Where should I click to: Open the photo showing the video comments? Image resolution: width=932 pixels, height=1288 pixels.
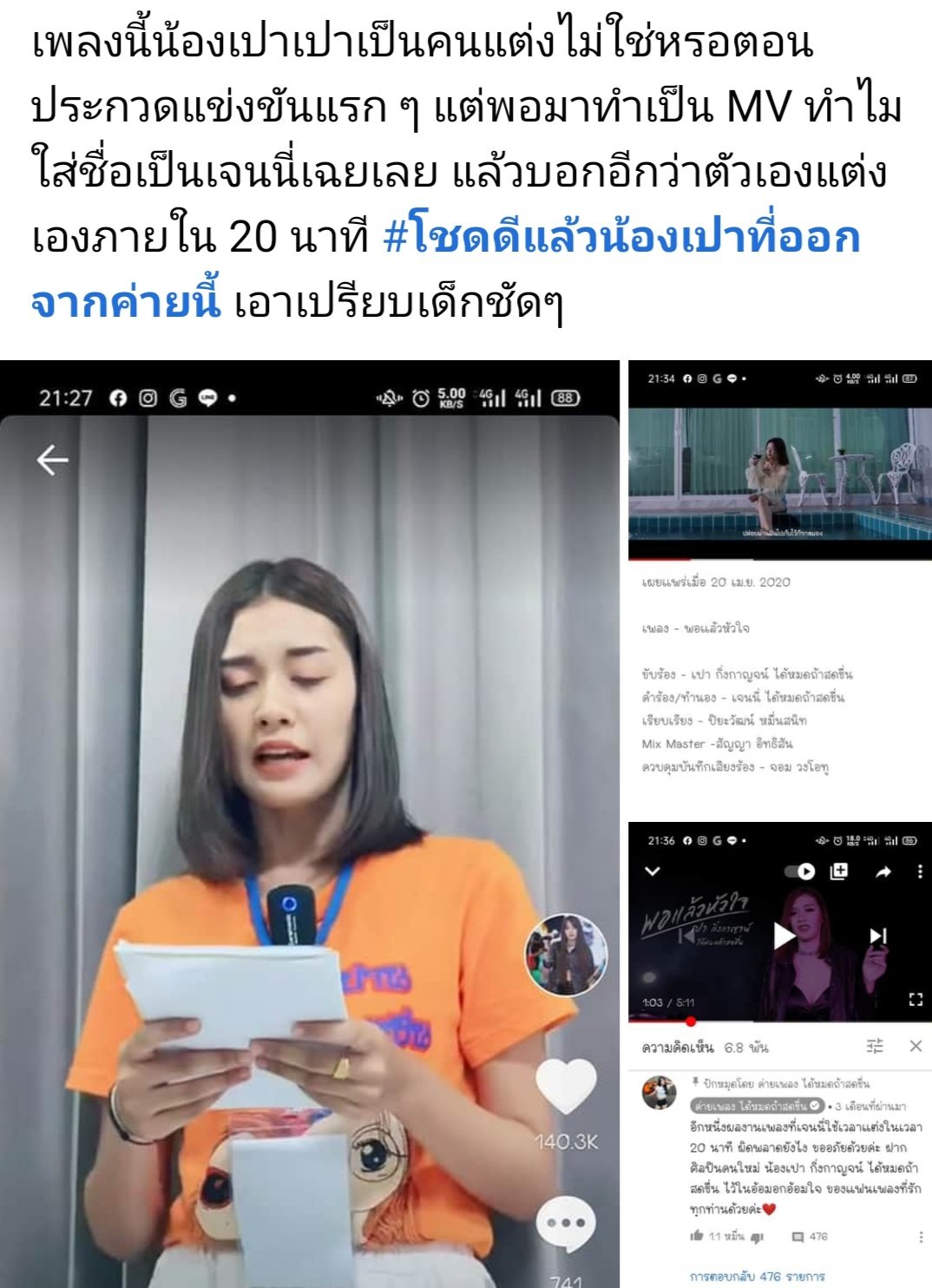click(779, 1054)
